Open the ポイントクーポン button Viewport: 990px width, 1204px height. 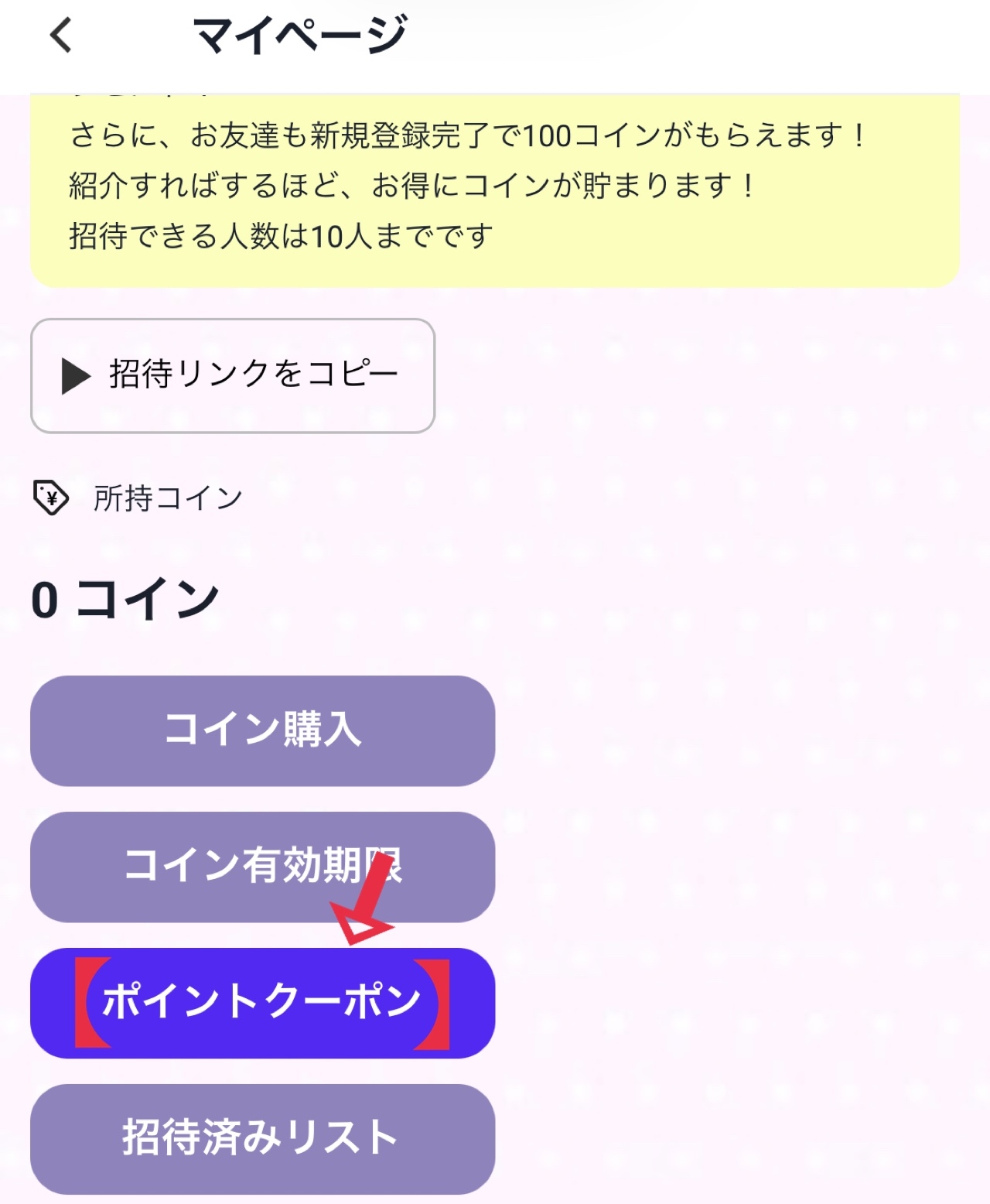[x=262, y=1003]
